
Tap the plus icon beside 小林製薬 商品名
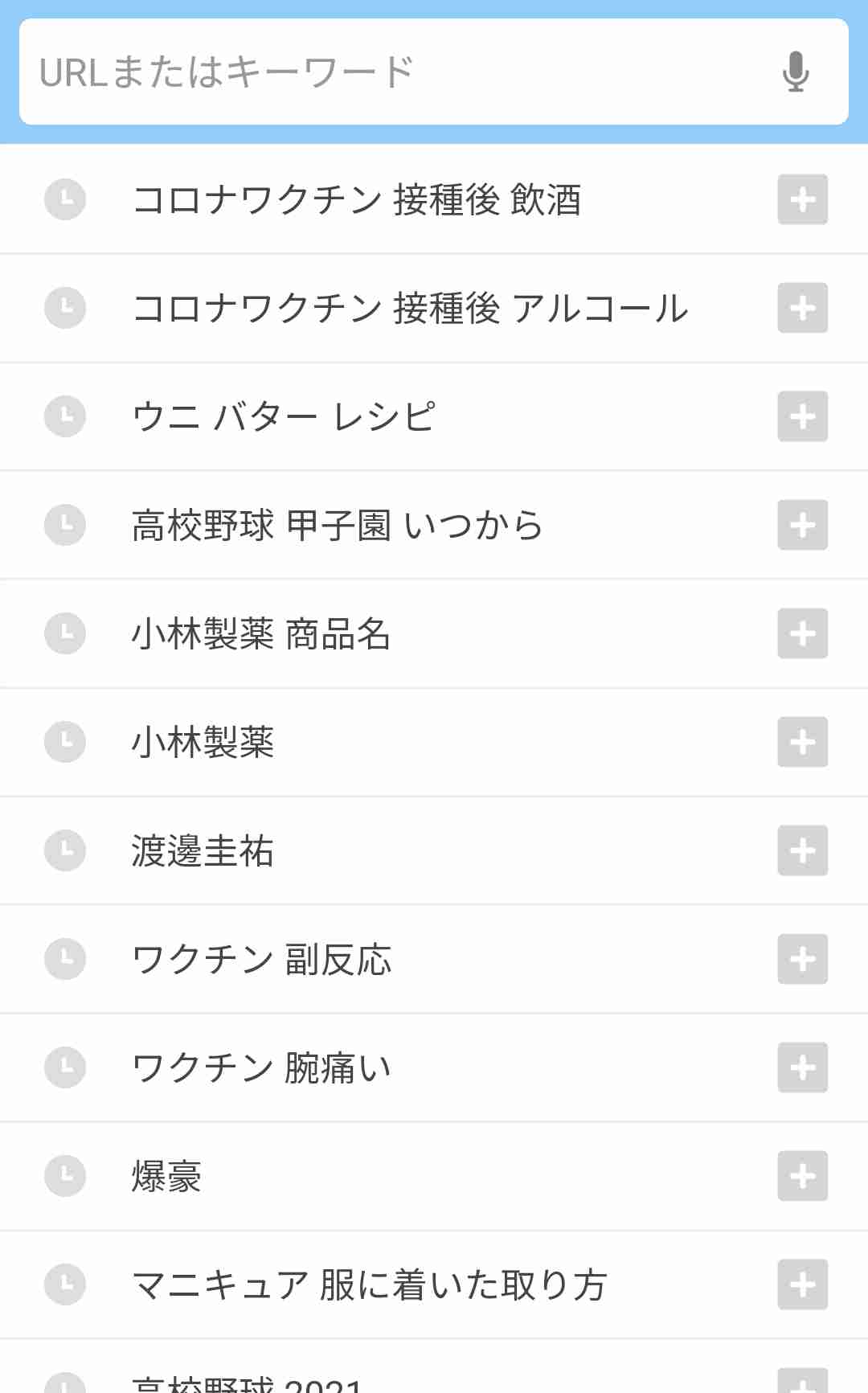[x=802, y=633]
